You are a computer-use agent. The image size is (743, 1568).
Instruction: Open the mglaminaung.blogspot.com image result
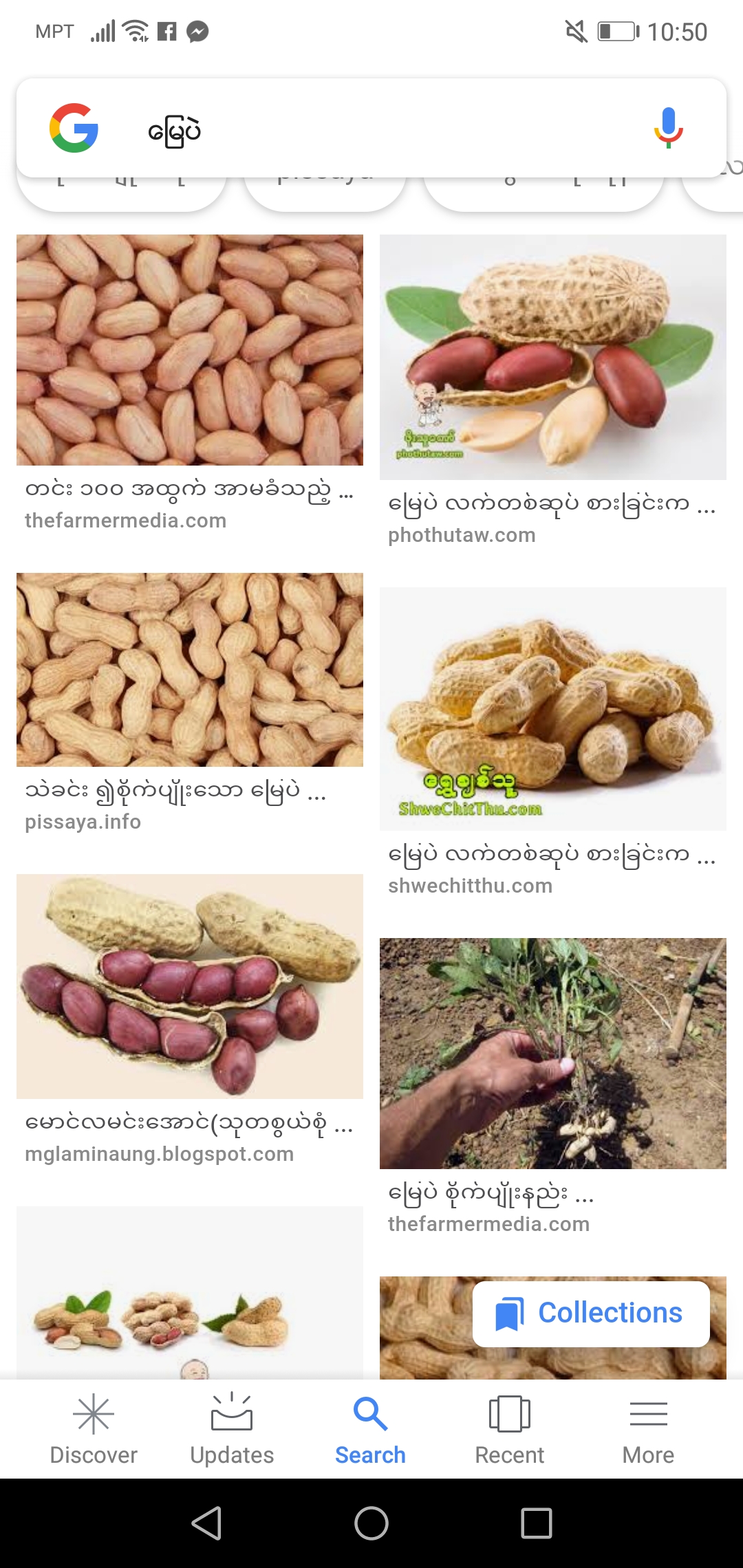pos(190,986)
